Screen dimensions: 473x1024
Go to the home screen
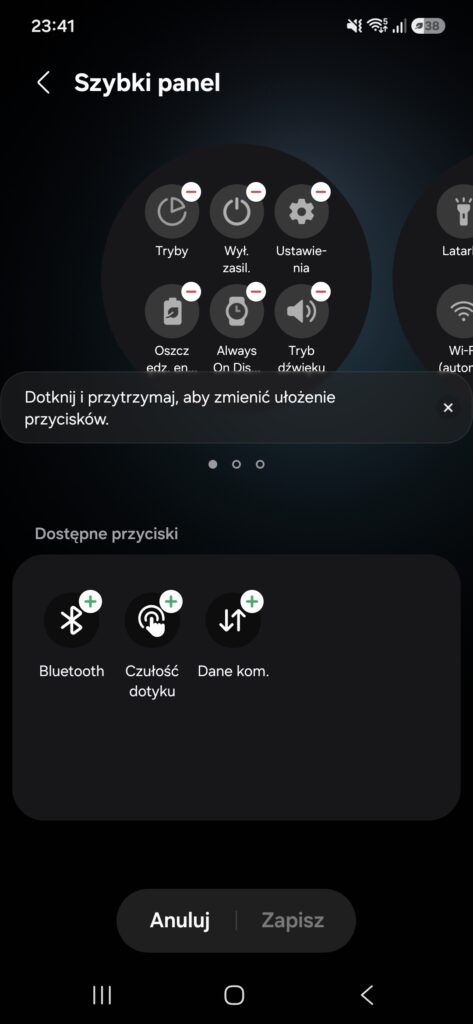pyautogui.click(x=234, y=995)
